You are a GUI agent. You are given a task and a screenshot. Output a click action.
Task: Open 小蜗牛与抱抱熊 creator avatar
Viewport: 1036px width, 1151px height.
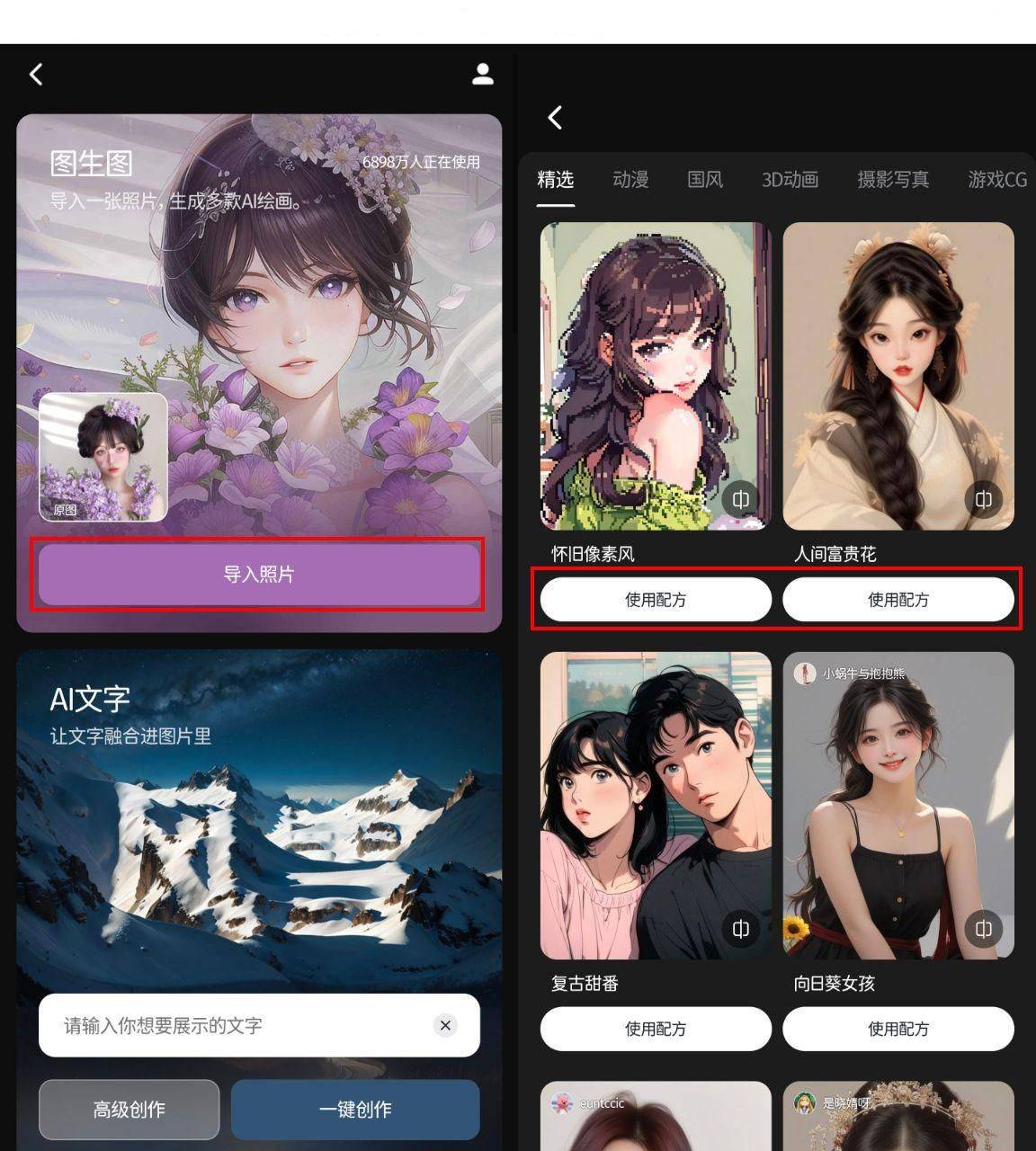point(805,673)
